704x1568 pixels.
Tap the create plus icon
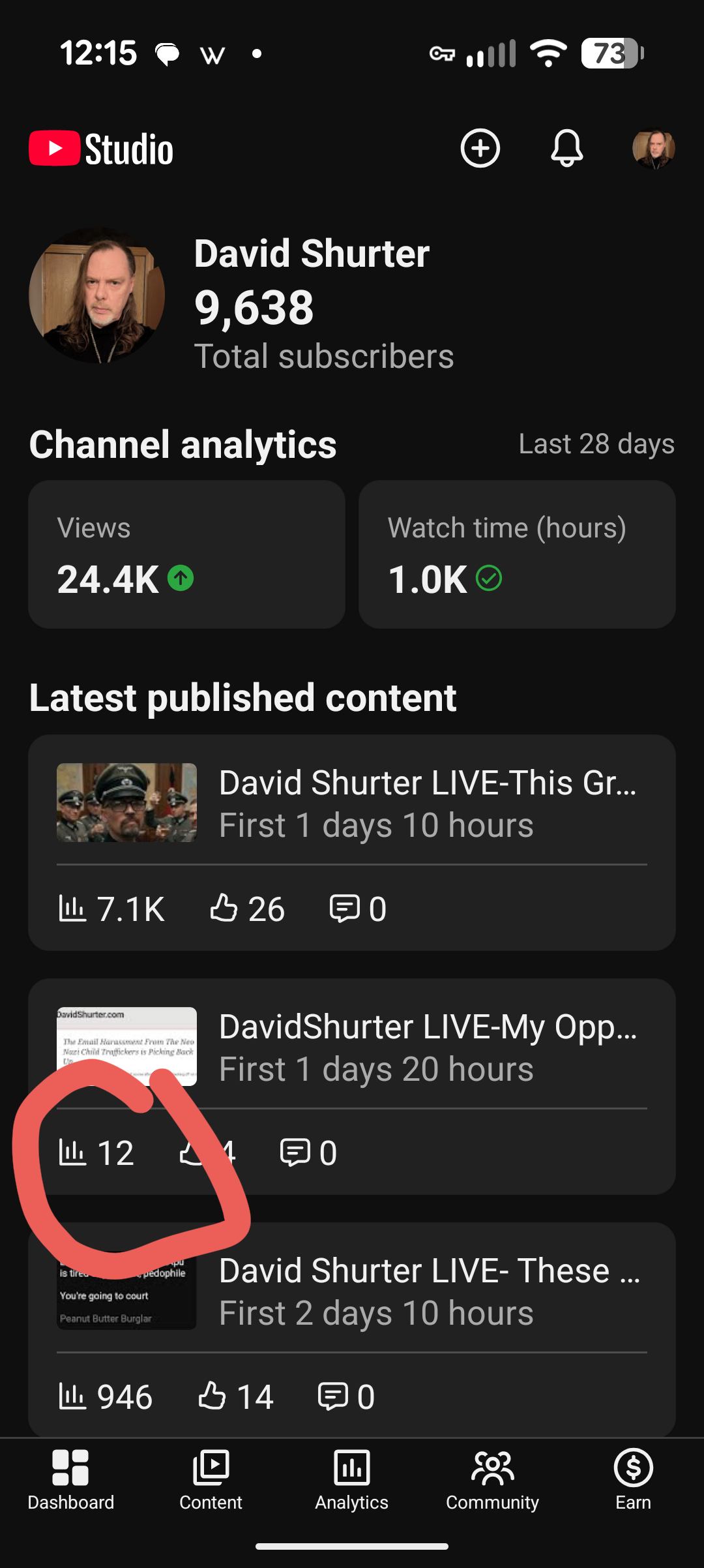click(480, 149)
